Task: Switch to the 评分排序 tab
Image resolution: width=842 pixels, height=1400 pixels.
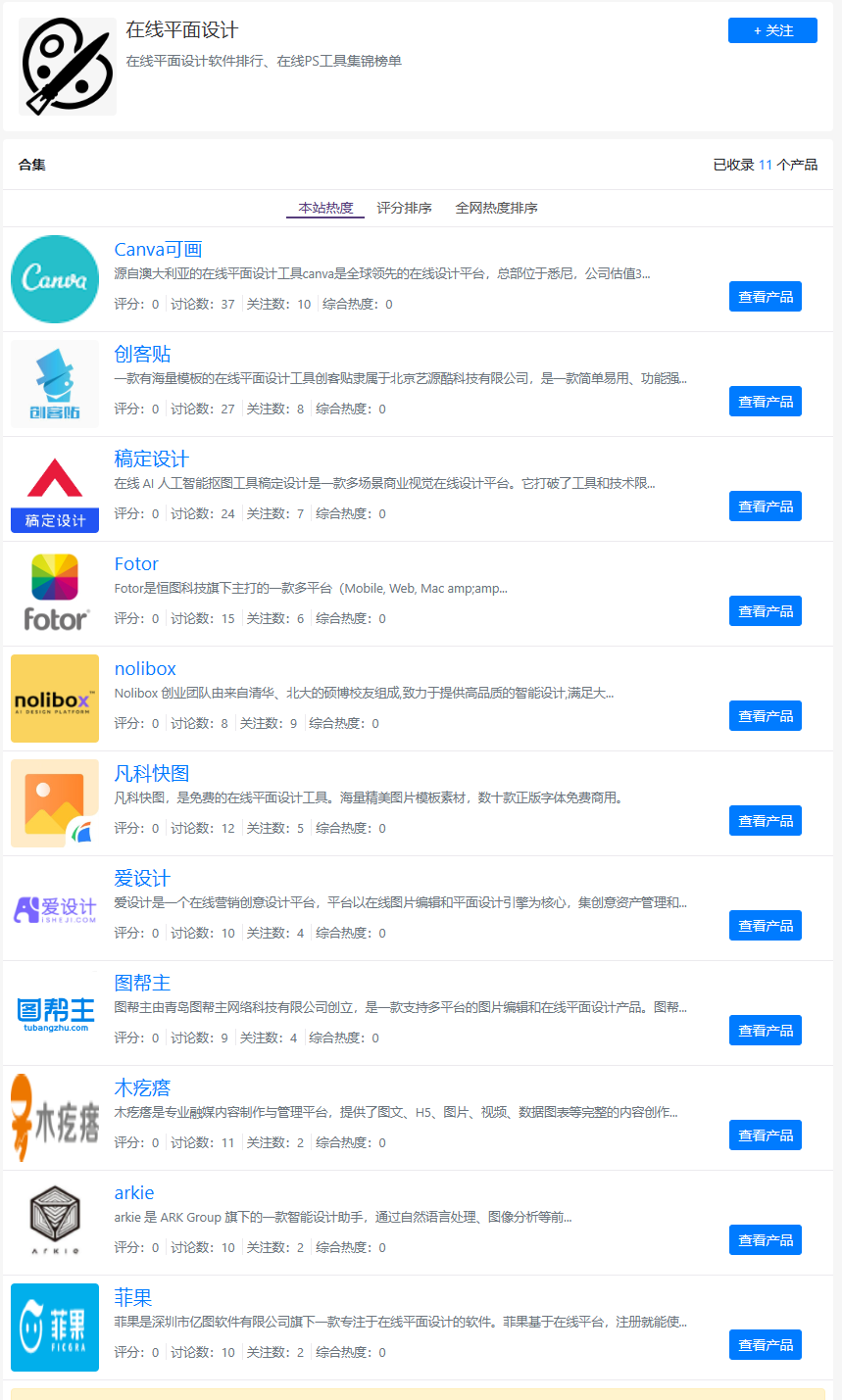Action: [404, 208]
